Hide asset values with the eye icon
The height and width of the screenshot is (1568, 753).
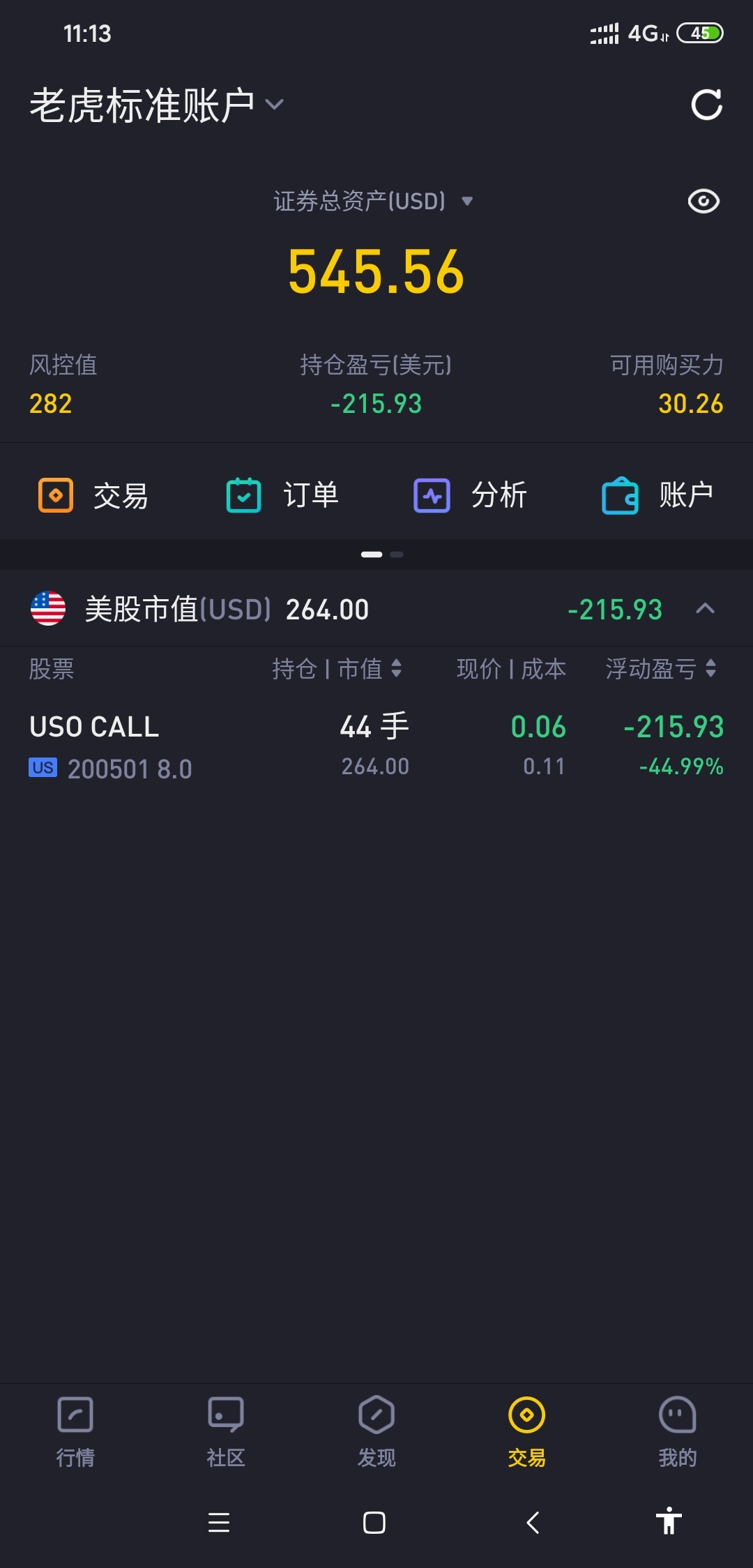click(x=703, y=202)
